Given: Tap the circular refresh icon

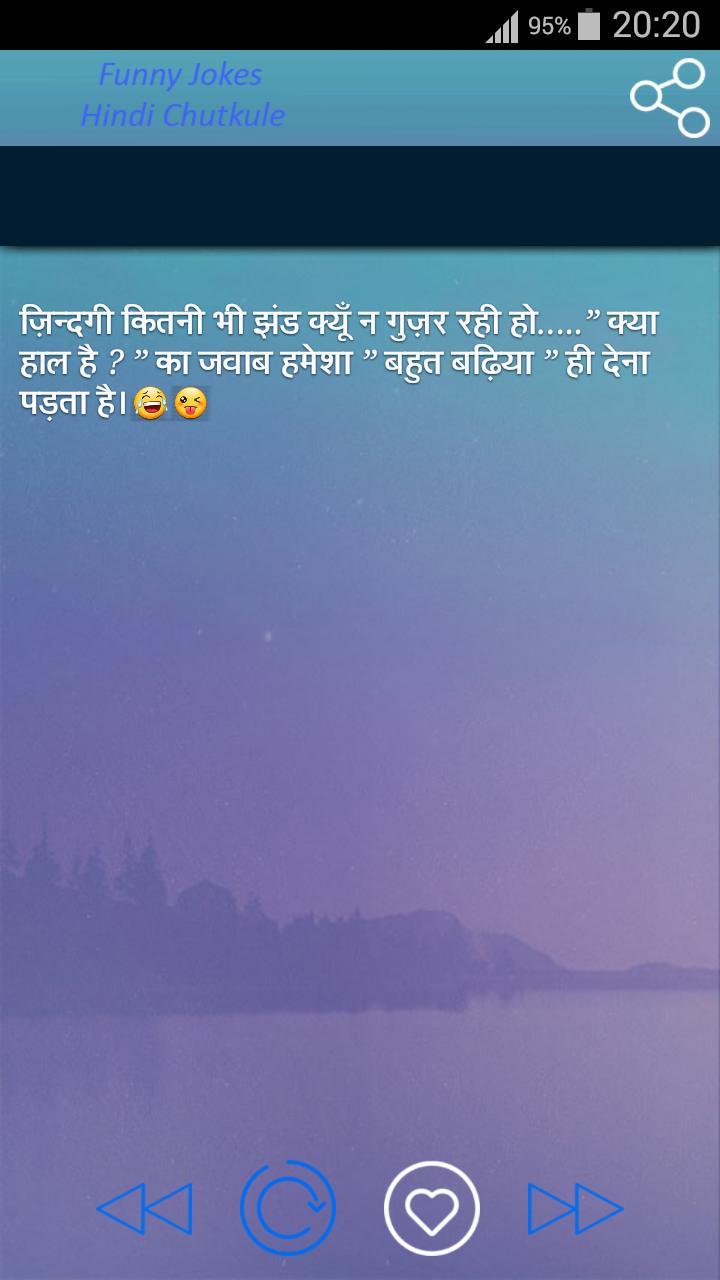Looking at the screenshot, I should 288,1209.
